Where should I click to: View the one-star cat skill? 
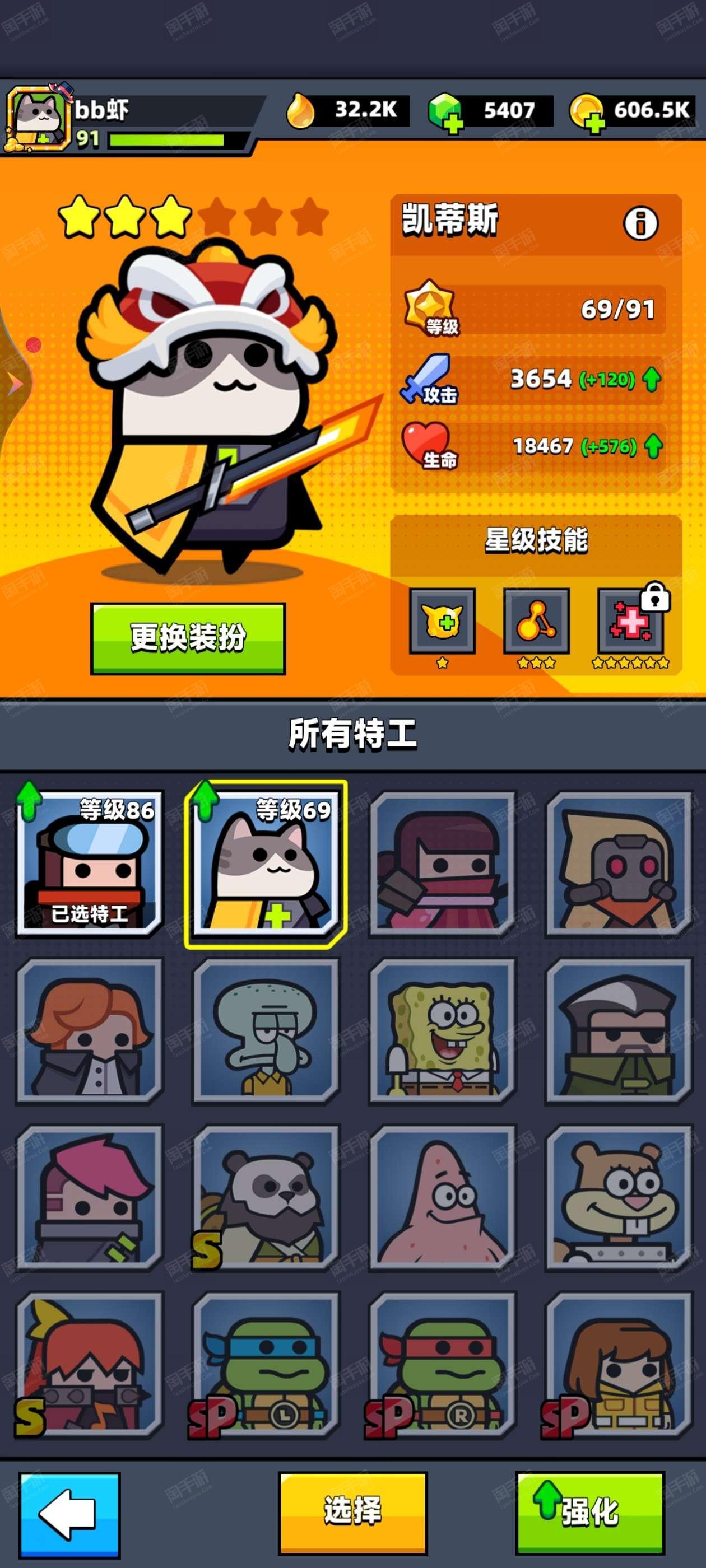pos(442,621)
